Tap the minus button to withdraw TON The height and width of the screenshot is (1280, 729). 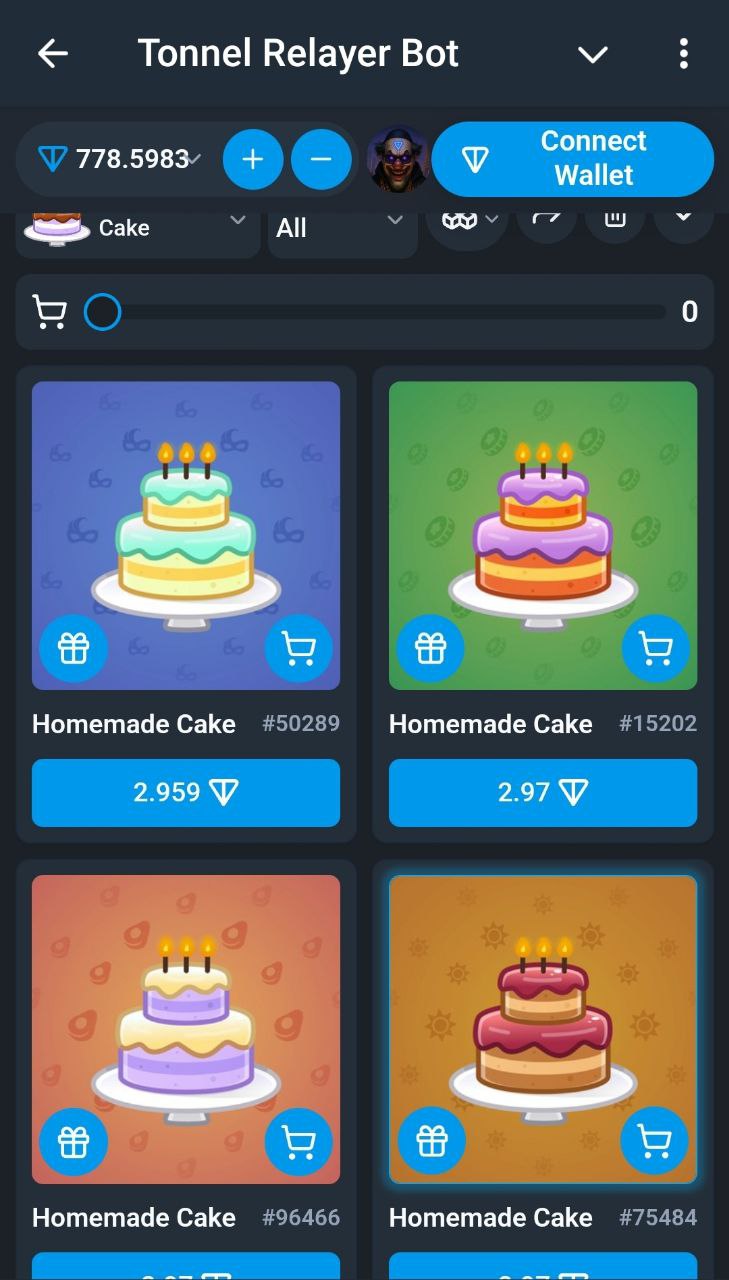coord(321,159)
